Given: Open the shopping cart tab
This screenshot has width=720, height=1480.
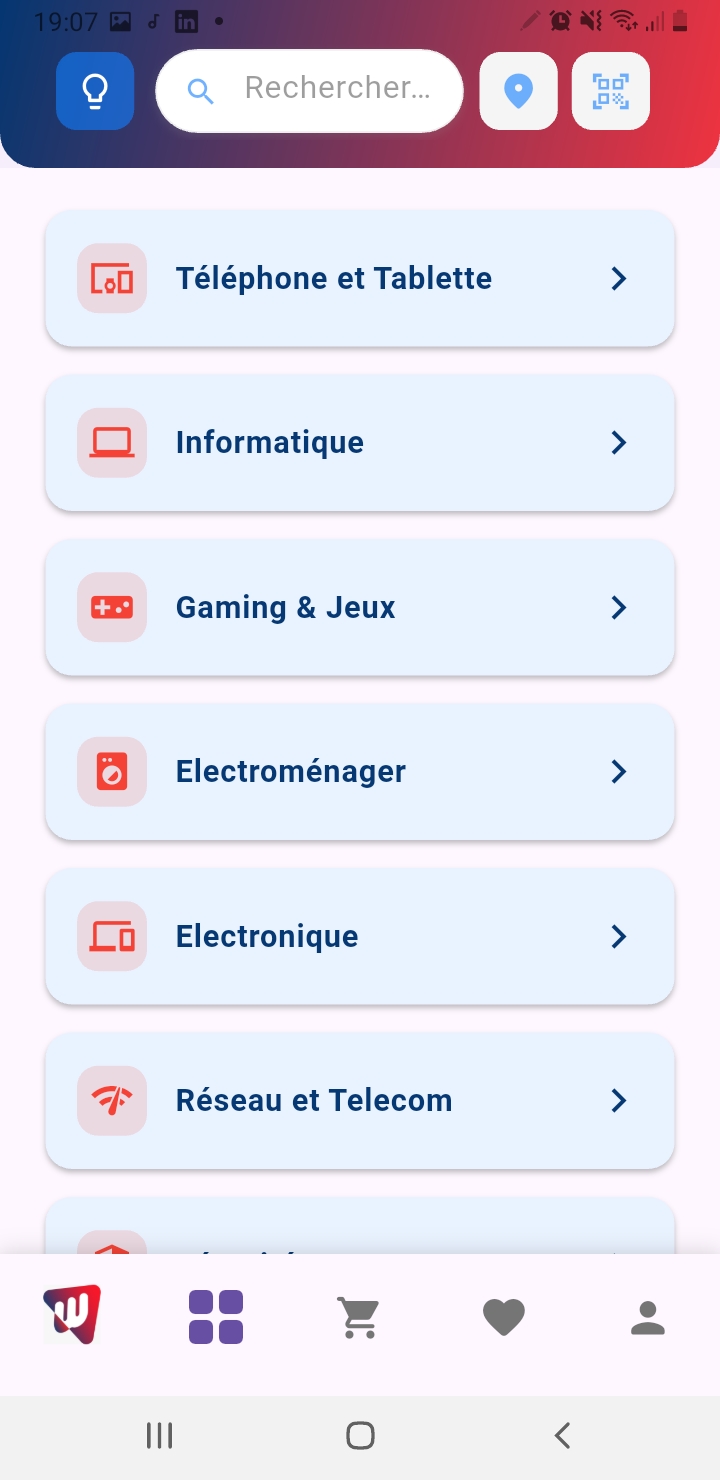Looking at the screenshot, I should (359, 1316).
